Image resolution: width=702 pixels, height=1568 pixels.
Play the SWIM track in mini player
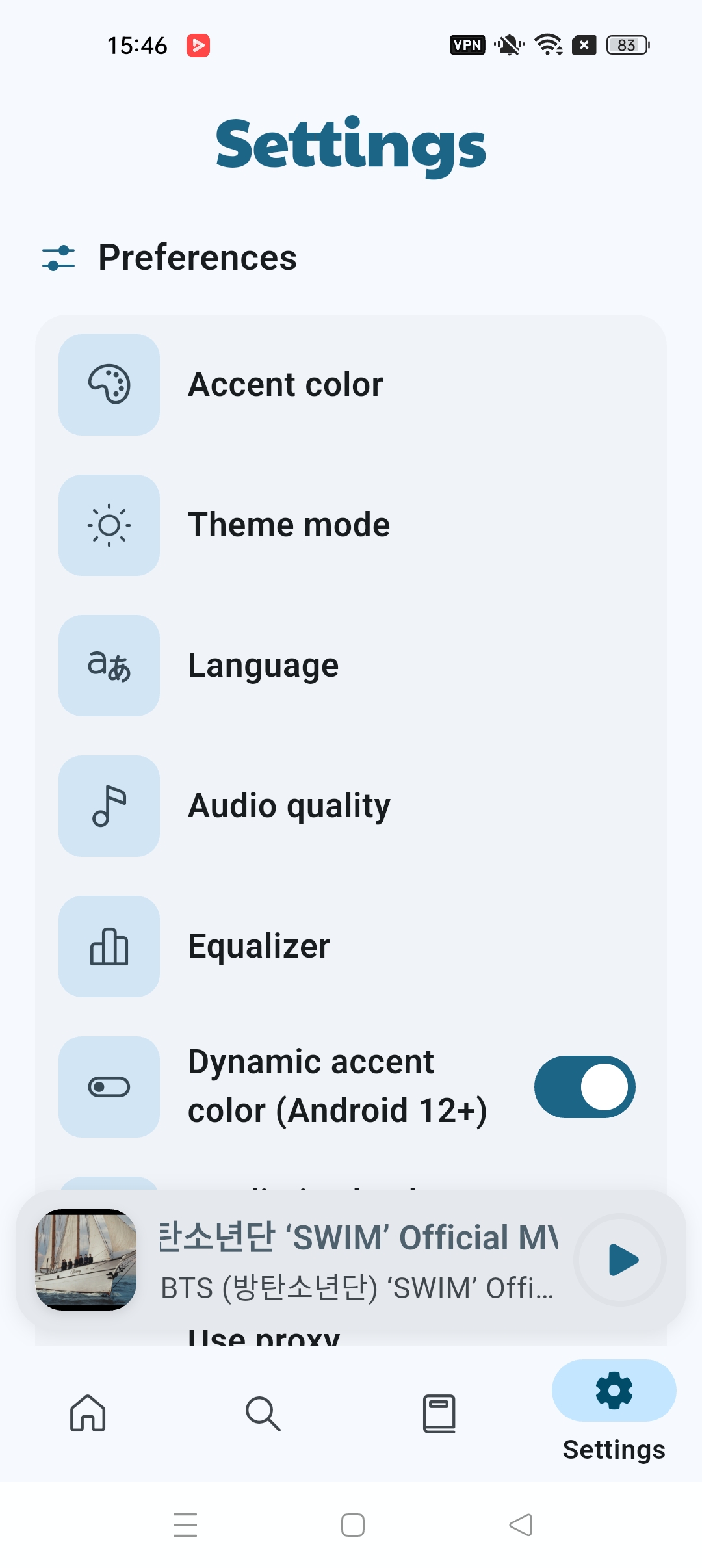pyautogui.click(x=621, y=1260)
